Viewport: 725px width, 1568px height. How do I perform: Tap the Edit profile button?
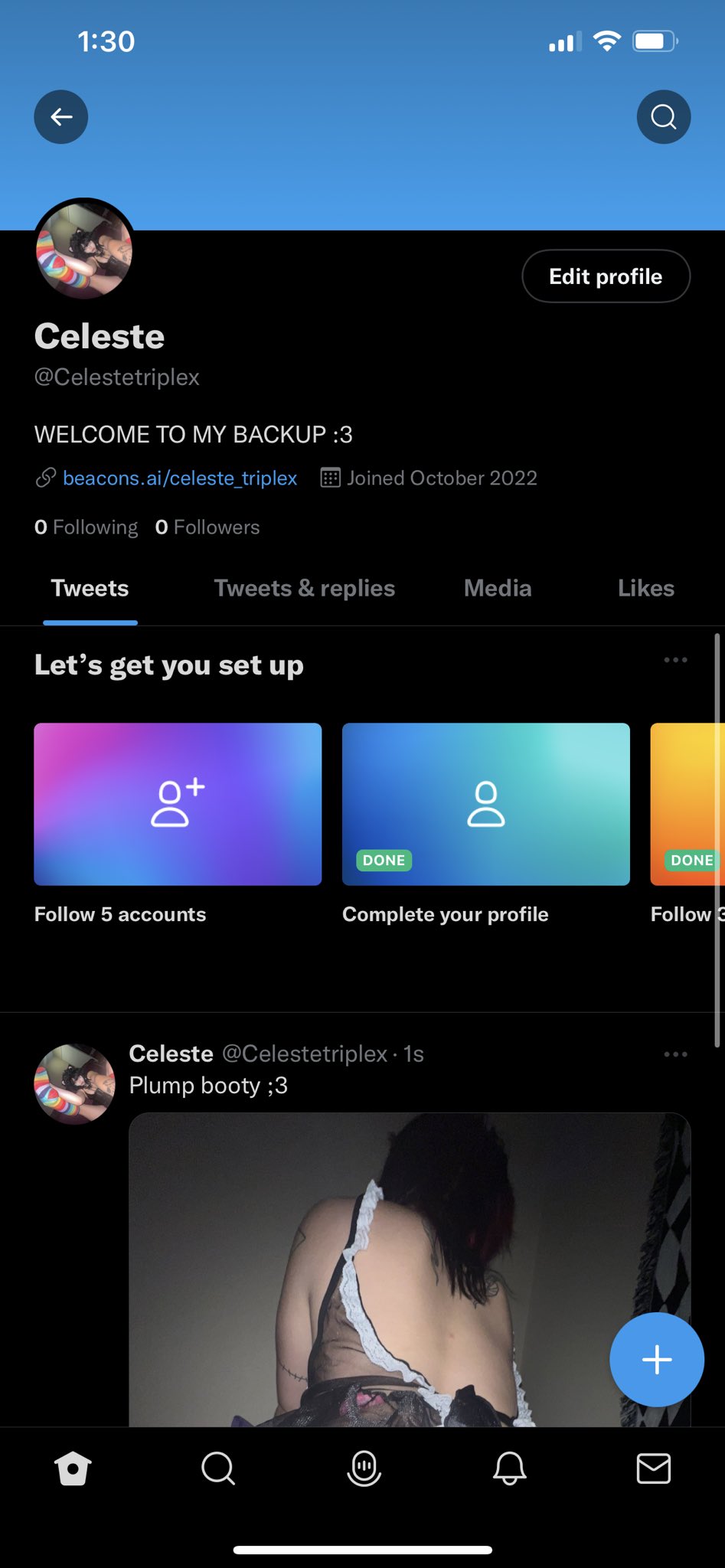606,276
